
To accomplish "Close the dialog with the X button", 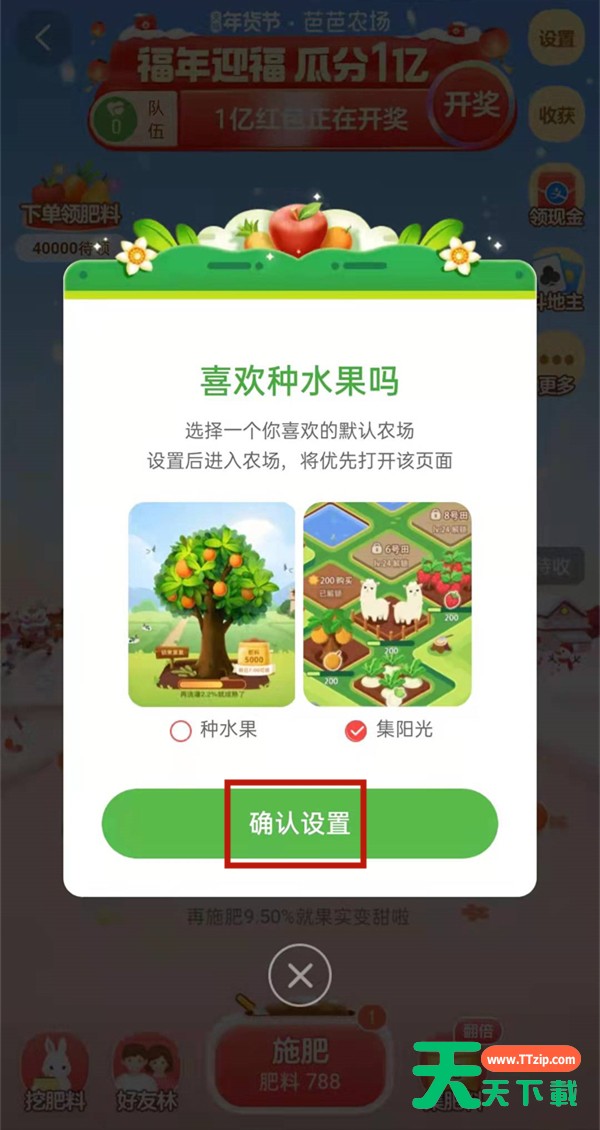I will click(x=300, y=976).
